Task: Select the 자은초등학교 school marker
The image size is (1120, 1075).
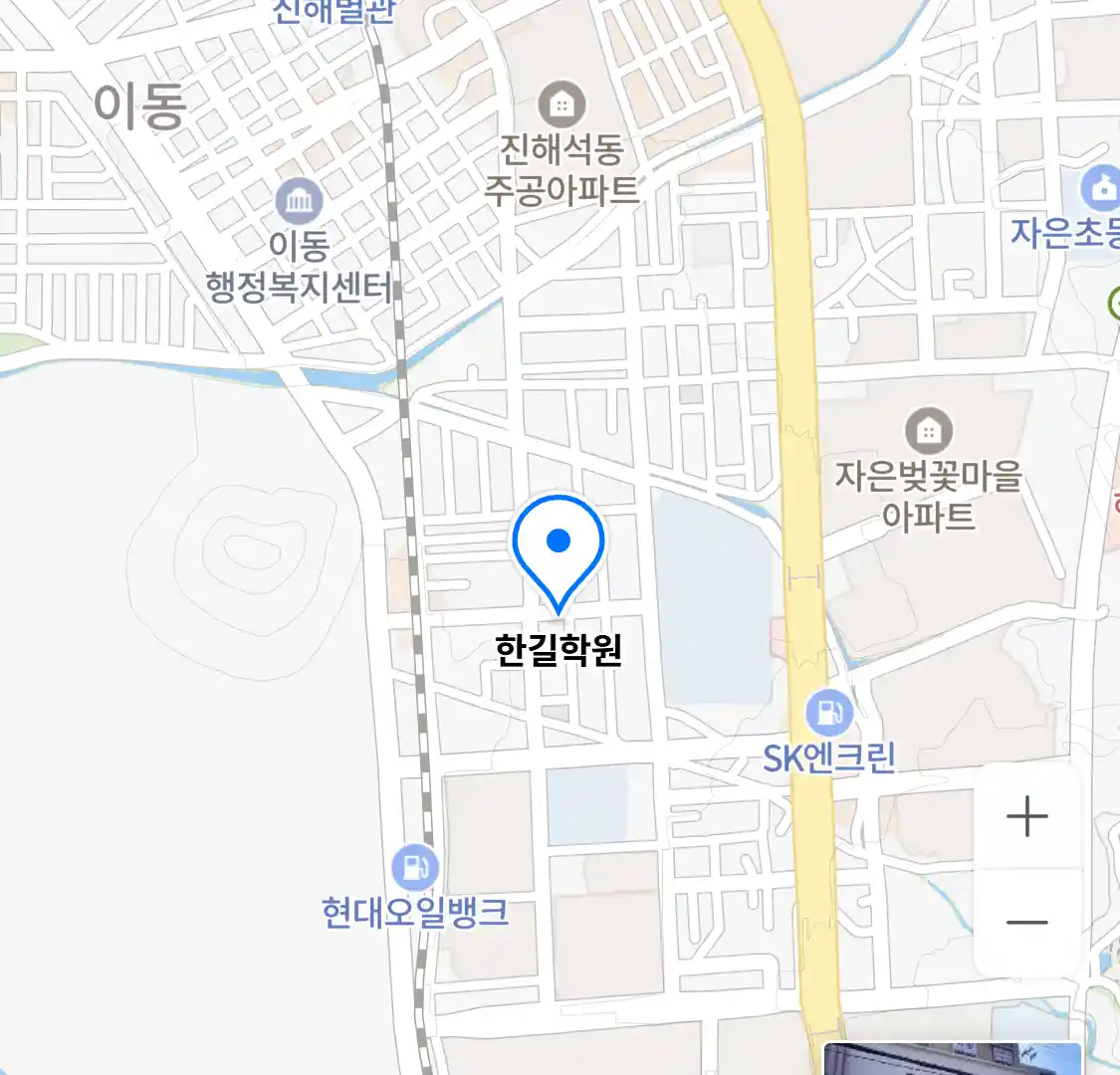Action: coord(1101,189)
